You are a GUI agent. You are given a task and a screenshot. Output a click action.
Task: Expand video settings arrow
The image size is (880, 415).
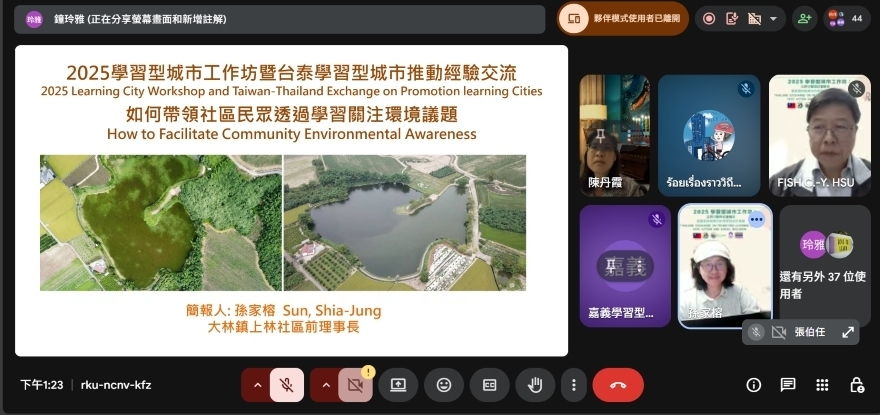(x=325, y=385)
